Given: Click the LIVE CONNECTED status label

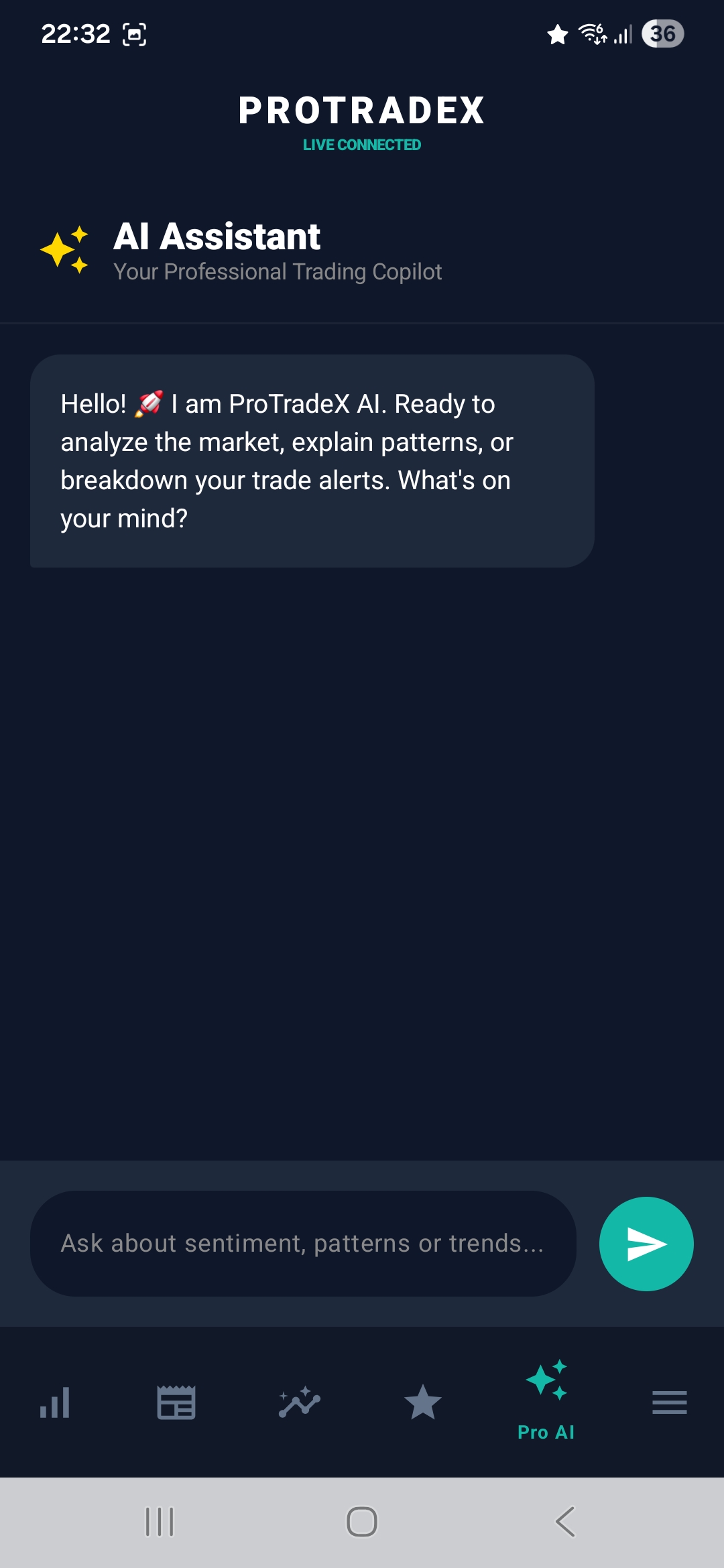Looking at the screenshot, I should click(362, 145).
